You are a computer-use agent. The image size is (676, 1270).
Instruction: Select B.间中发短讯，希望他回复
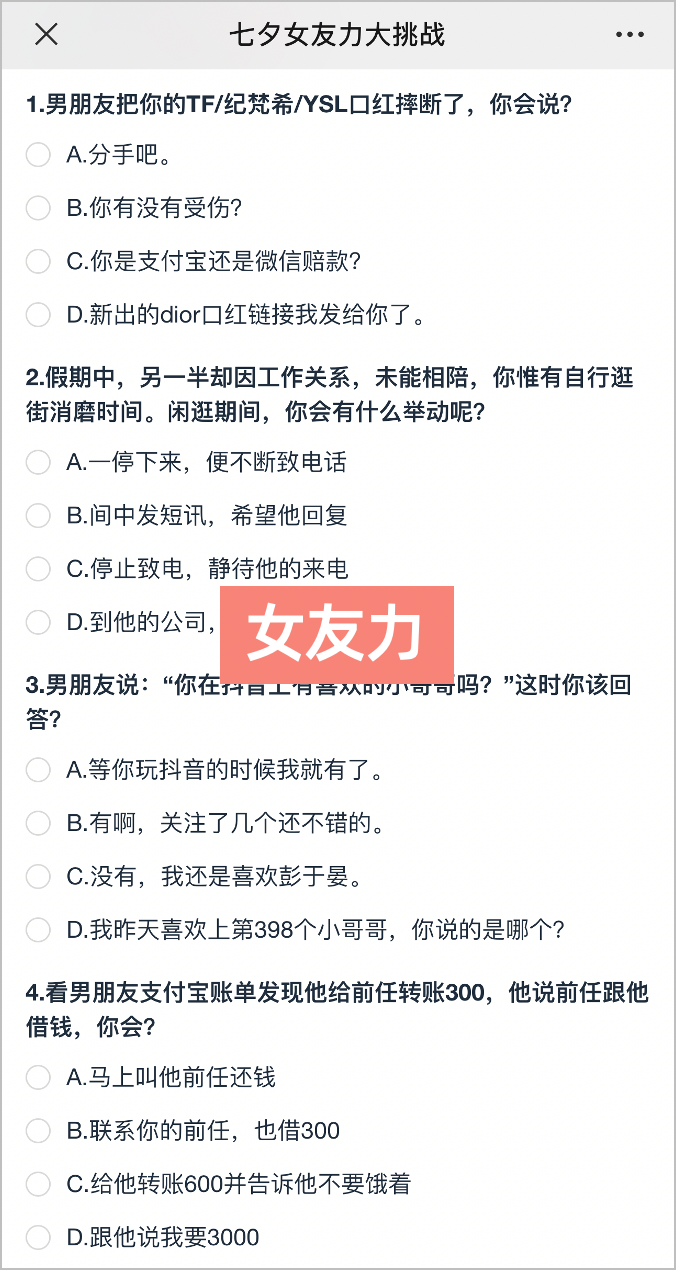38,516
